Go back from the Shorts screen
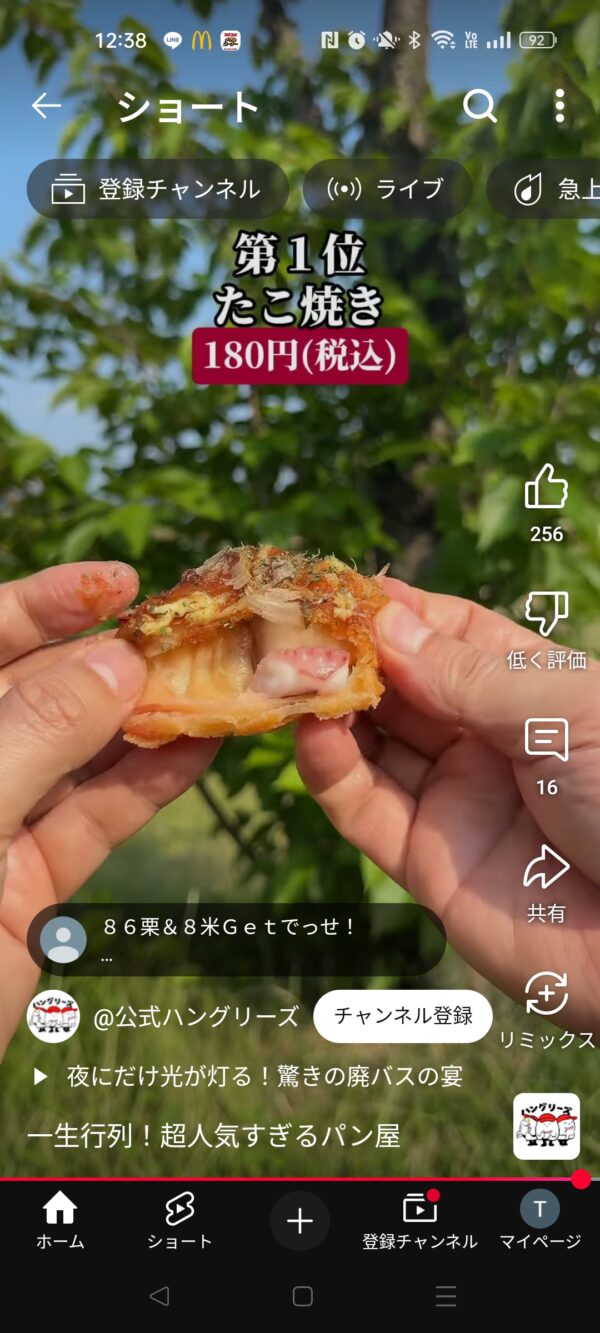Screen dimensions: 600x1333 [x=46, y=105]
